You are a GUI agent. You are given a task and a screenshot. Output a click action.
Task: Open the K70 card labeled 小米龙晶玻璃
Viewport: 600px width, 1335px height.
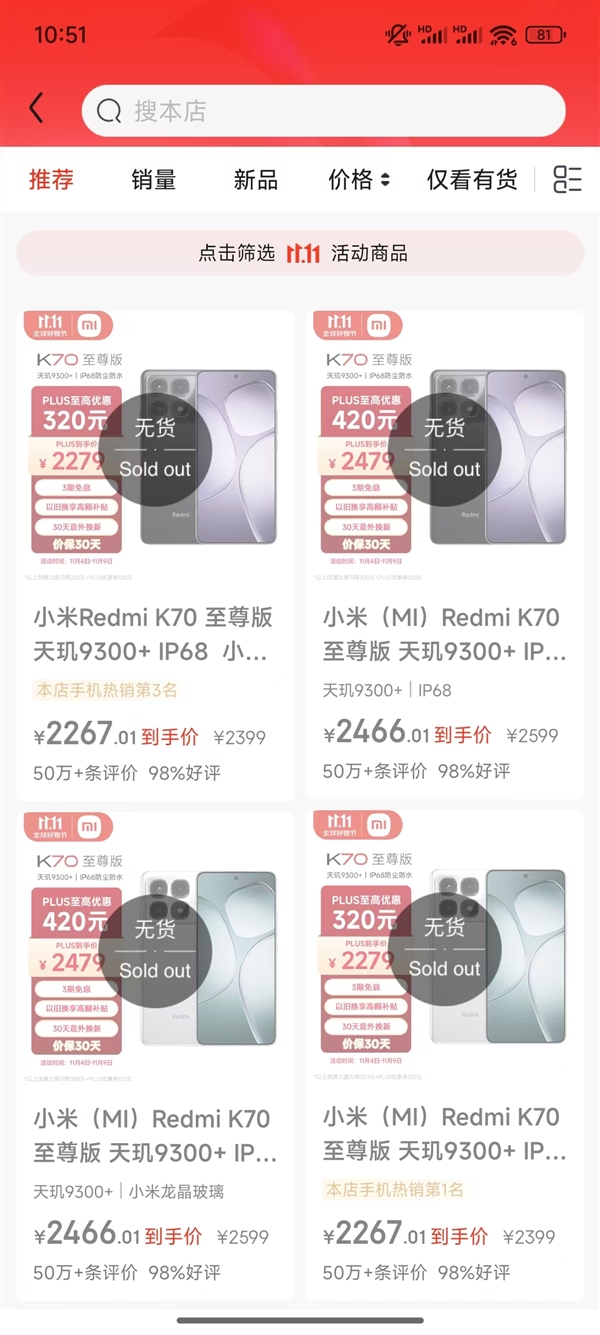pos(155,1050)
